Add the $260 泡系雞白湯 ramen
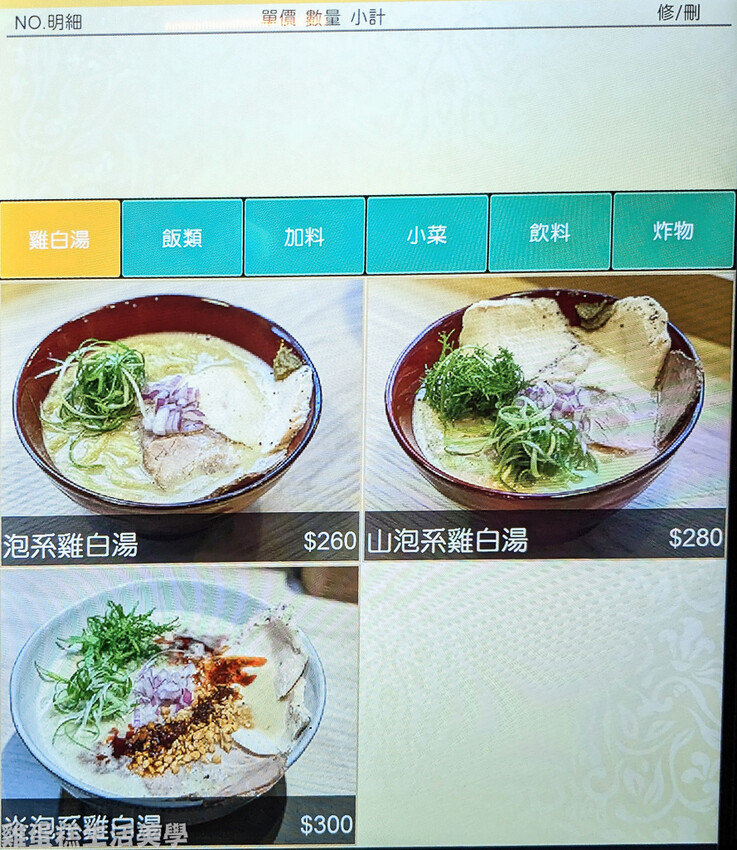 tap(180, 420)
